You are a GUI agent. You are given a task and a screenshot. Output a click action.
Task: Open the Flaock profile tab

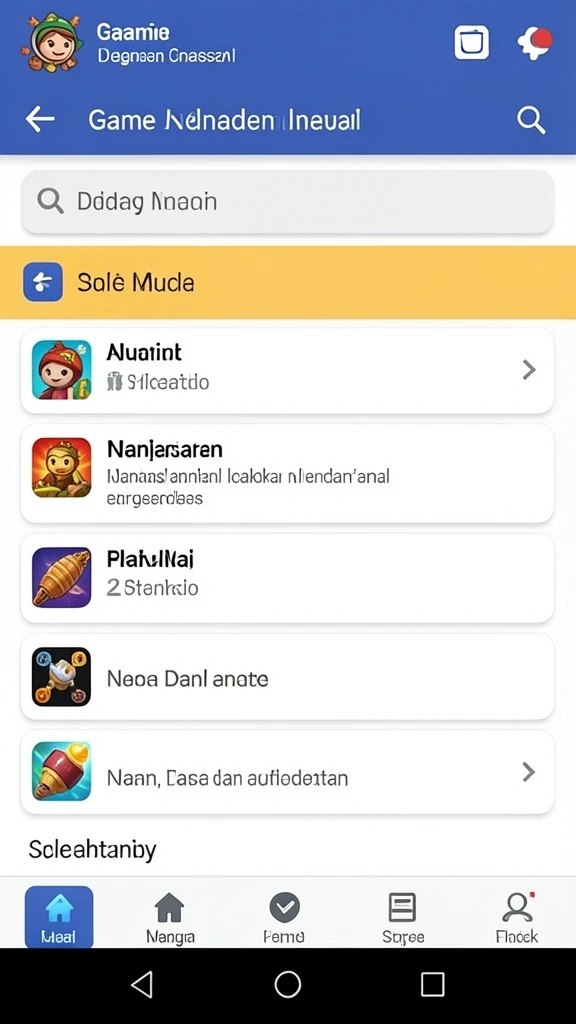(x=517, y=918)
